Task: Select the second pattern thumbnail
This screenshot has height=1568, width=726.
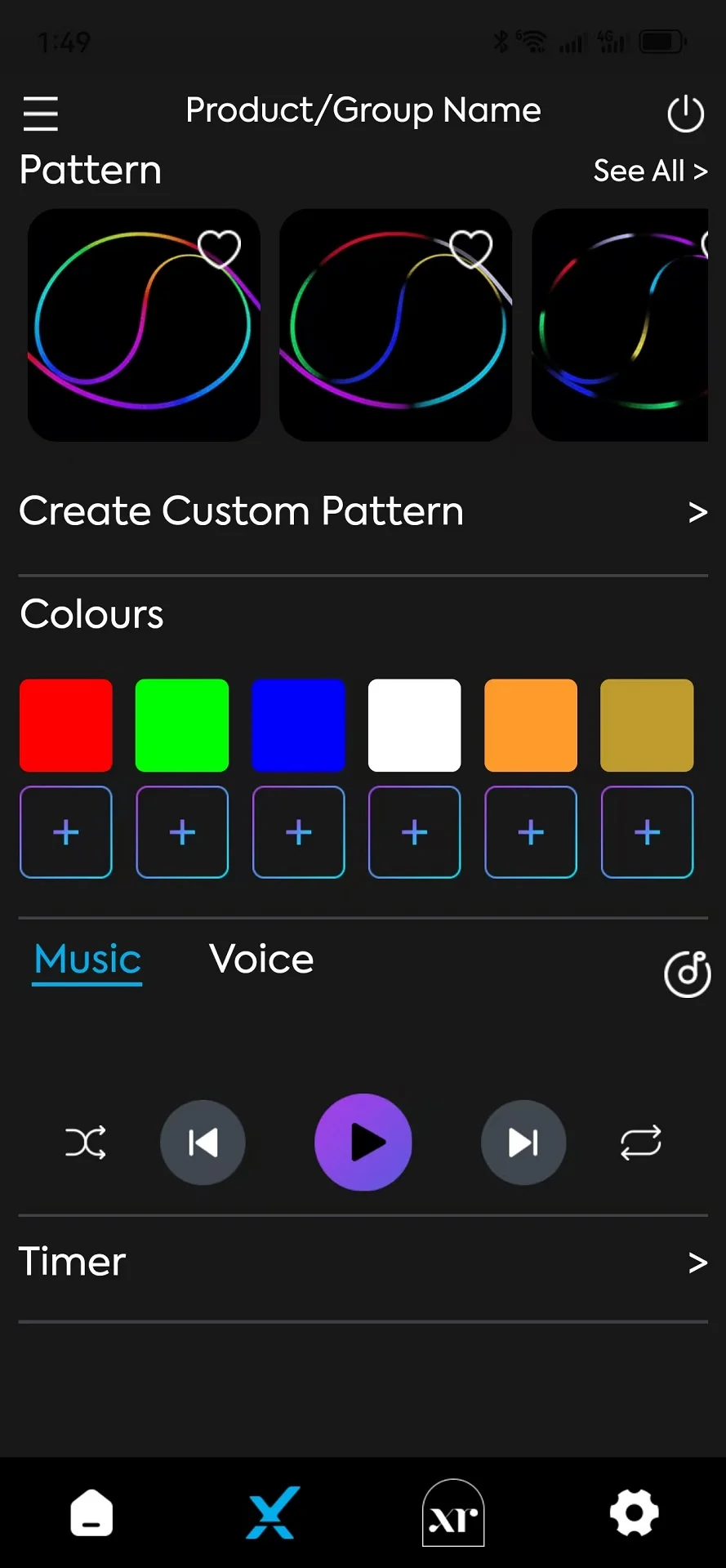Action: pos(395,325)
